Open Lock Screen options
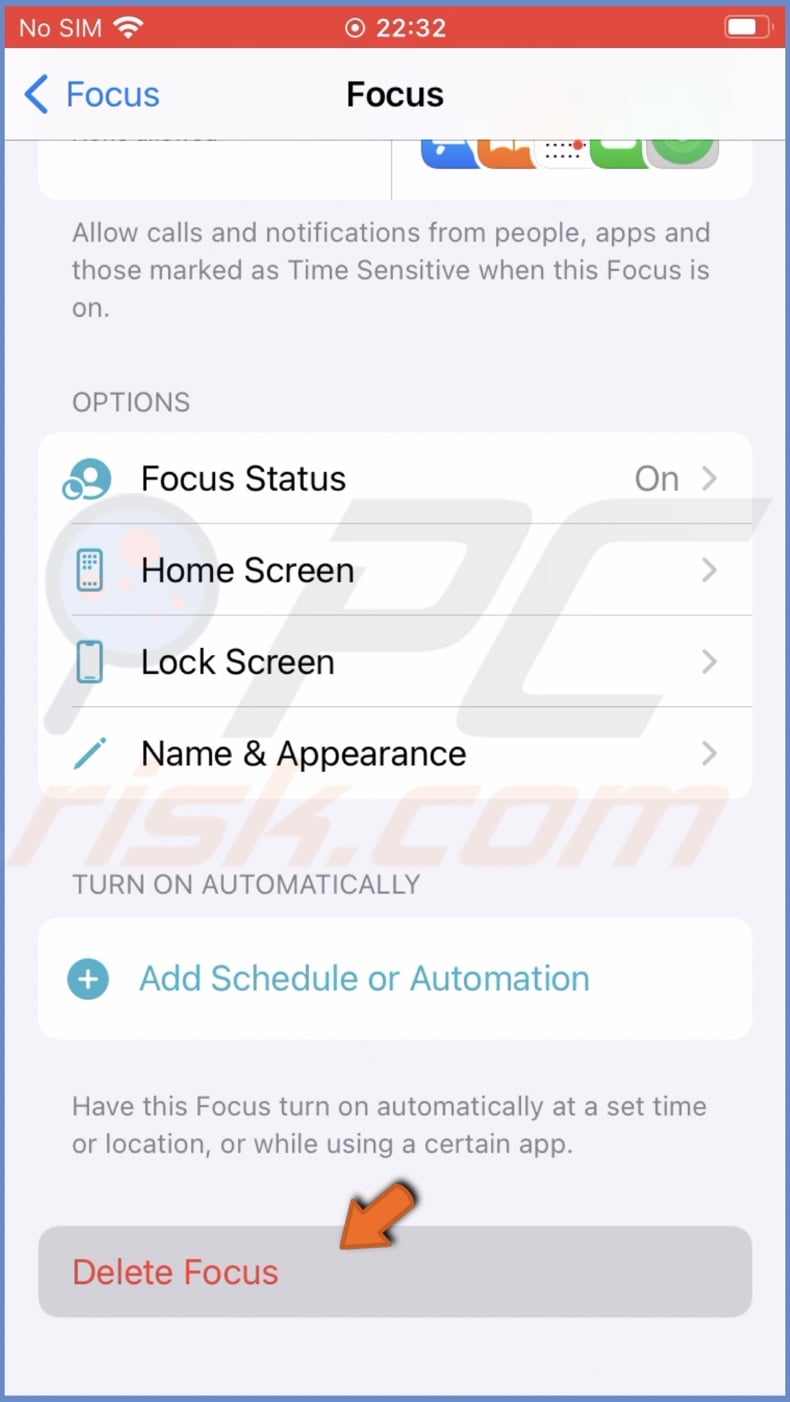Viewport: 790px width, 1402px height. pyautogui.click(x=394, y=662)
